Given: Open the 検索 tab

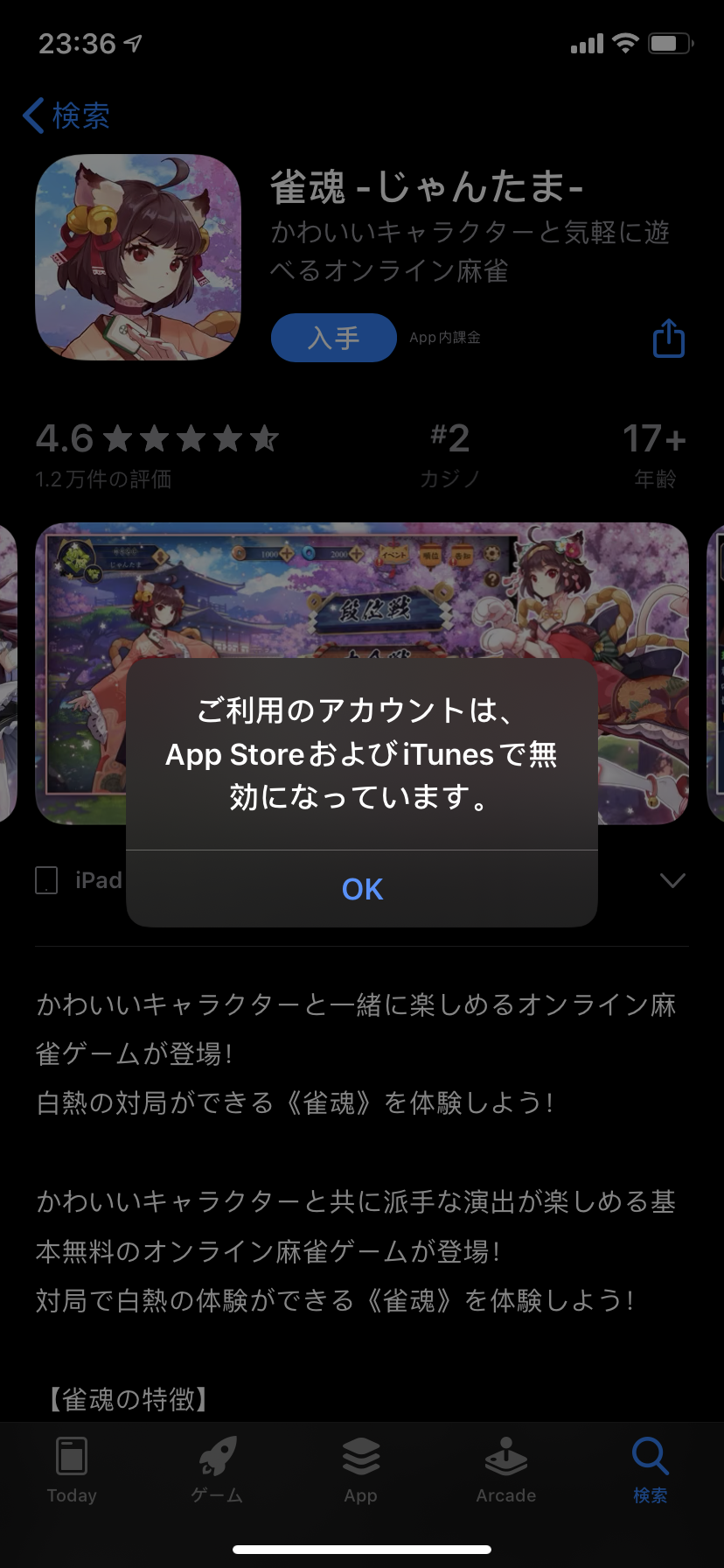Looking at the screenshot, I should [650, 1470].
